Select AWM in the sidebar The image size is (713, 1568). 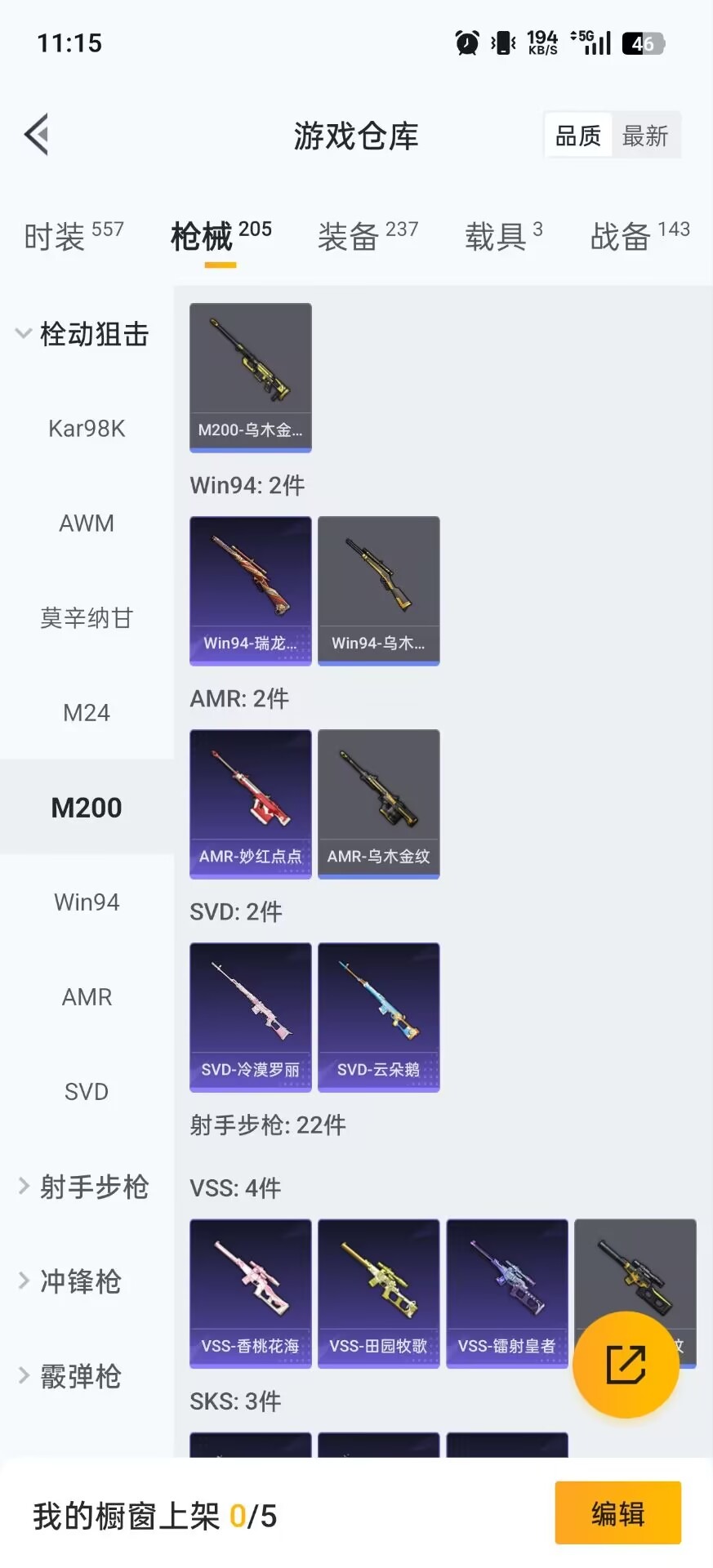[x=87, y=523]
